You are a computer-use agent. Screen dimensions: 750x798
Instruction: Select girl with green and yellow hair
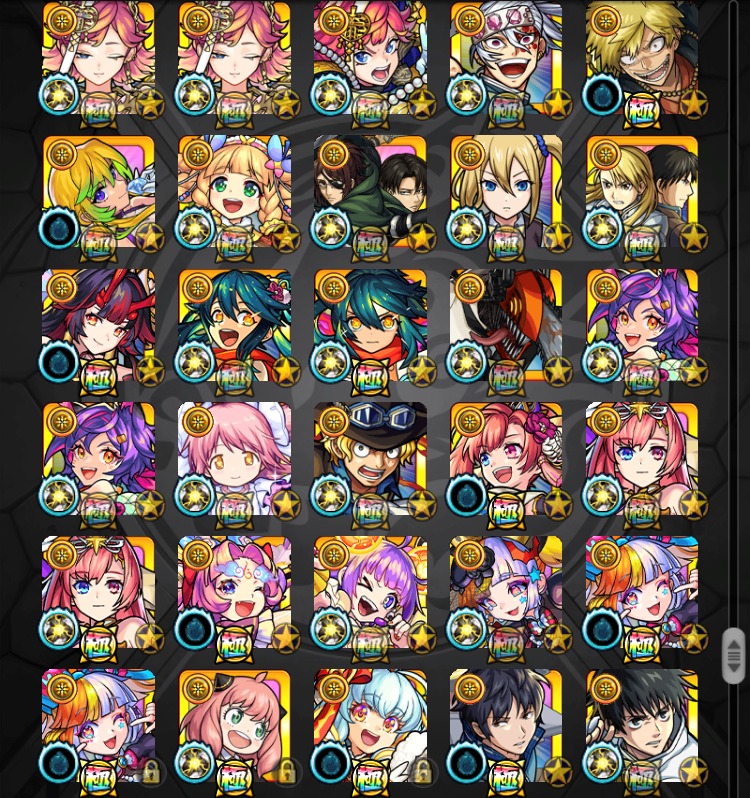tap(99, 192)
